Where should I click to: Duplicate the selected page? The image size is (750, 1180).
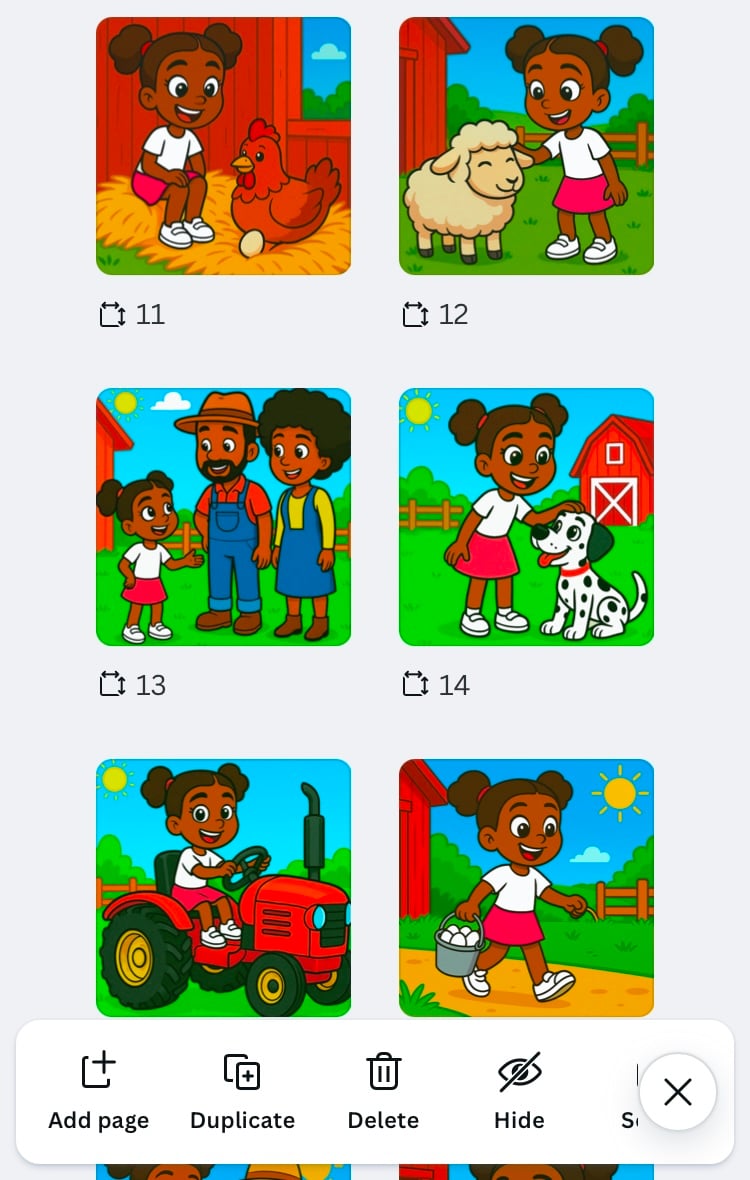pos(242,1092)
